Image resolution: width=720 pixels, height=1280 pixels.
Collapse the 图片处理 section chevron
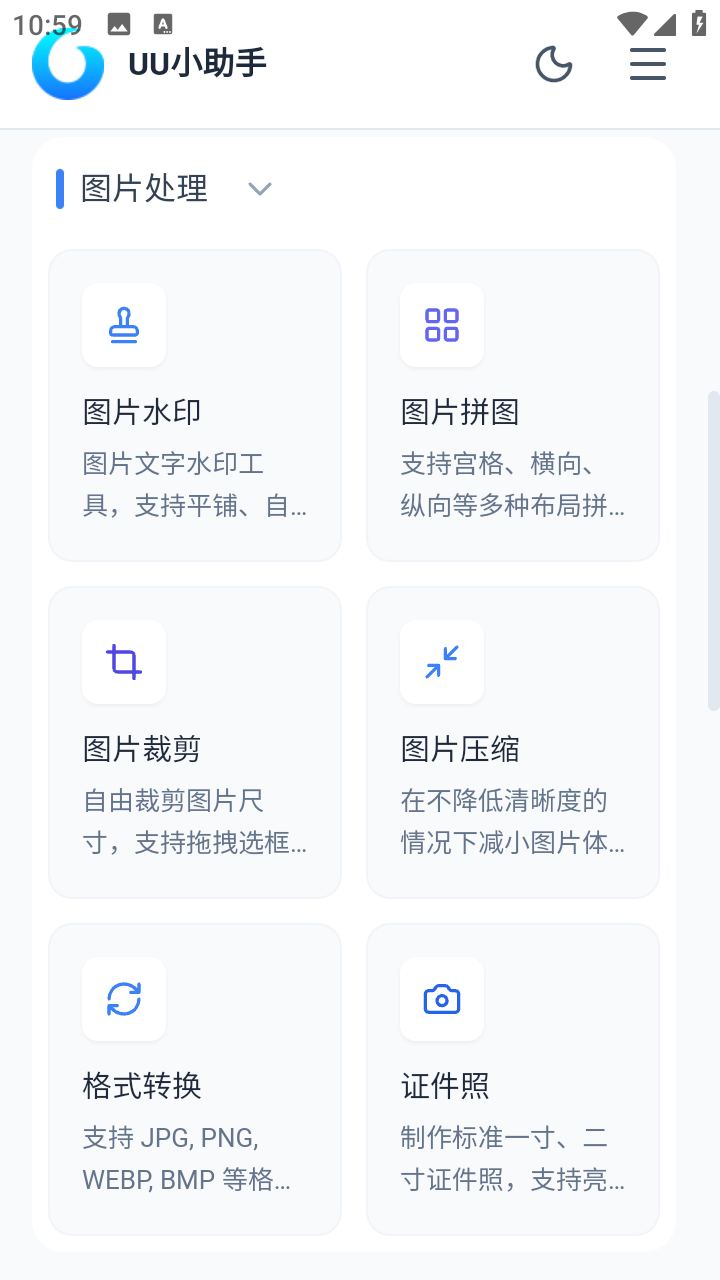[260, 189]
